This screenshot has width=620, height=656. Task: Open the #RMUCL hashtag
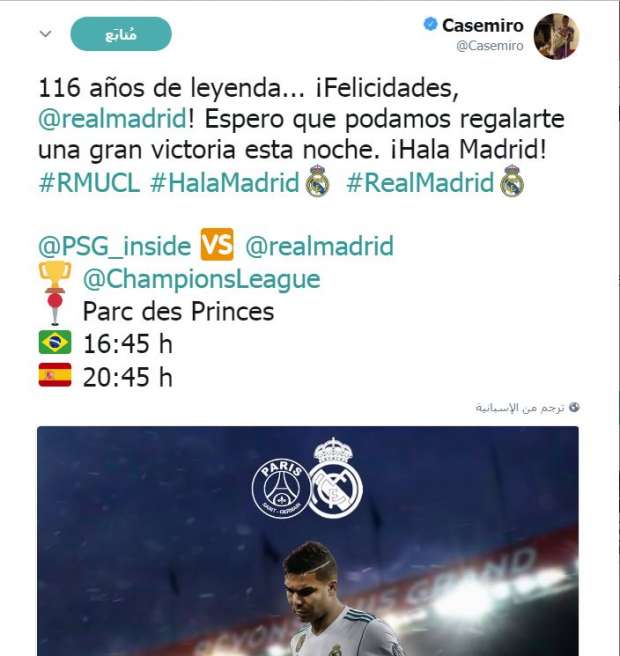[x=91, y=183]
